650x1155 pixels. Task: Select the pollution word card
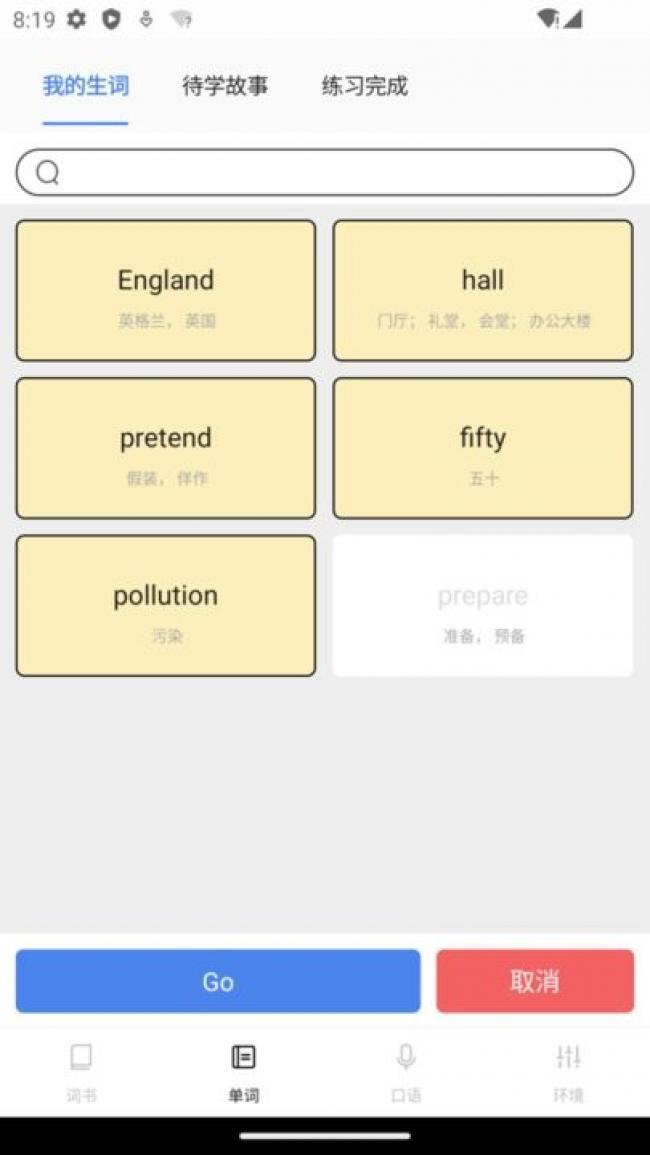coord(166,606)
